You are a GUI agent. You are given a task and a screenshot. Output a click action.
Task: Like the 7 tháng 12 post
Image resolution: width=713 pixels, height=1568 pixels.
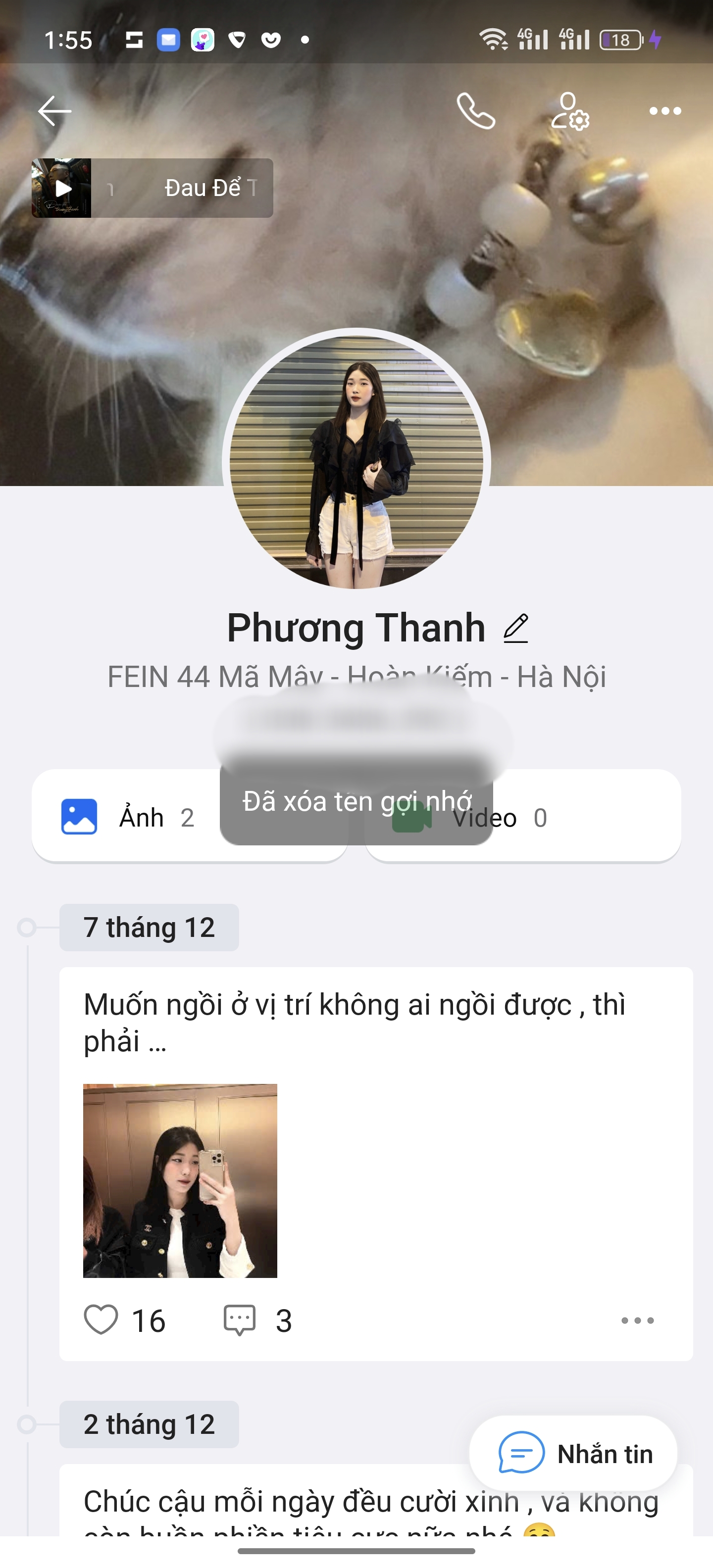101,1320
